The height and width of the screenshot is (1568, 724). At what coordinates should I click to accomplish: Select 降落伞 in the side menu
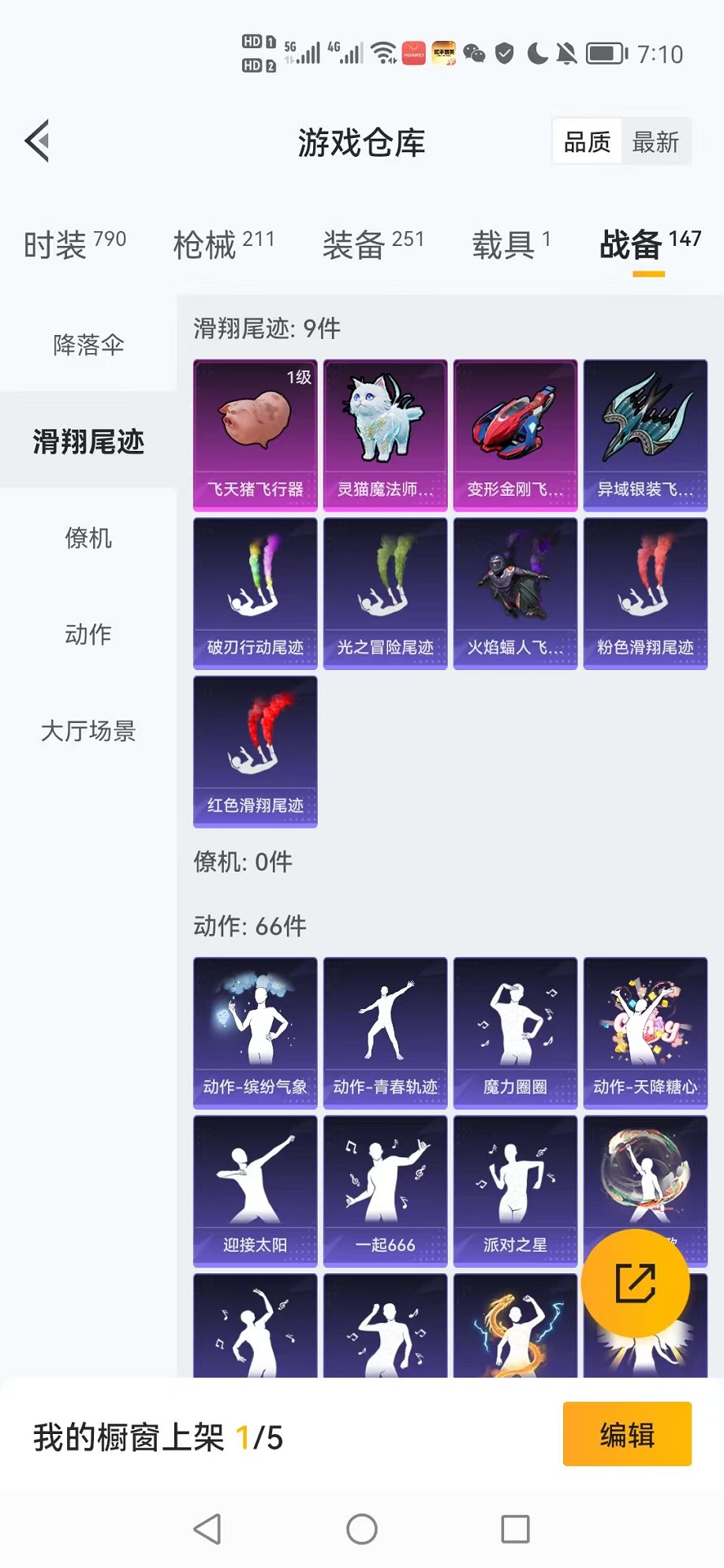(x=88, y=345)
